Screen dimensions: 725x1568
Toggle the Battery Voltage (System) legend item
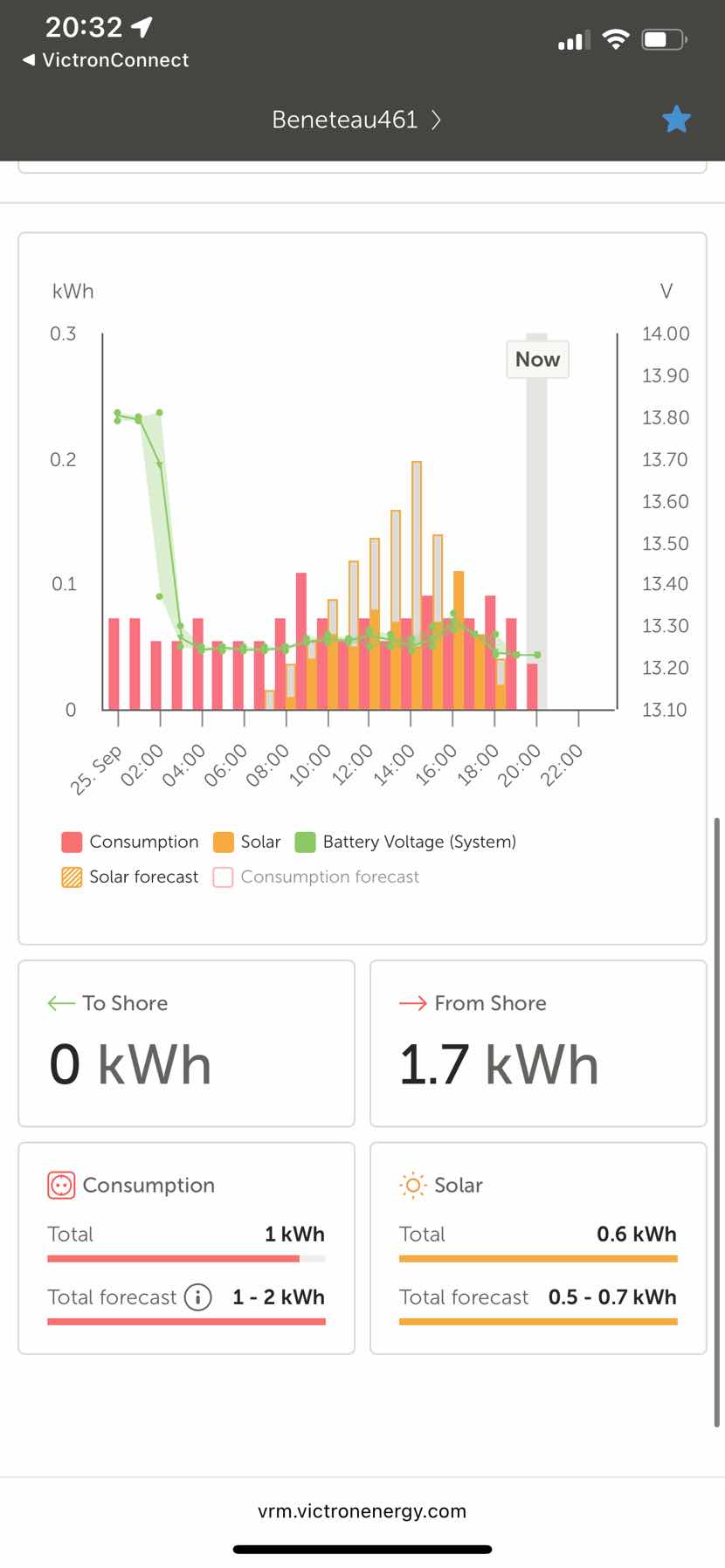click(x=406, y=842)
